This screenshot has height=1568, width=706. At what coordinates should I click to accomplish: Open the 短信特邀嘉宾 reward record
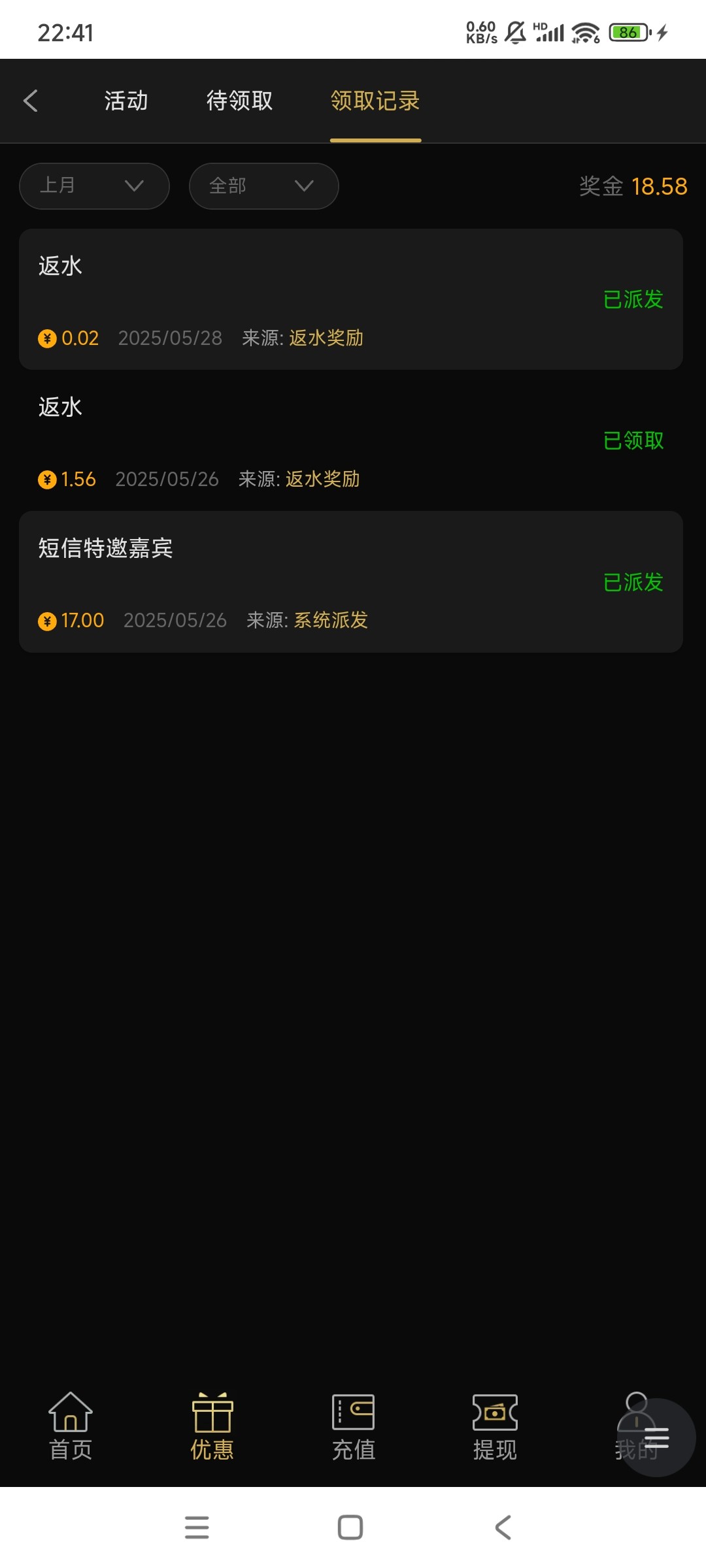tap(351, 581)
